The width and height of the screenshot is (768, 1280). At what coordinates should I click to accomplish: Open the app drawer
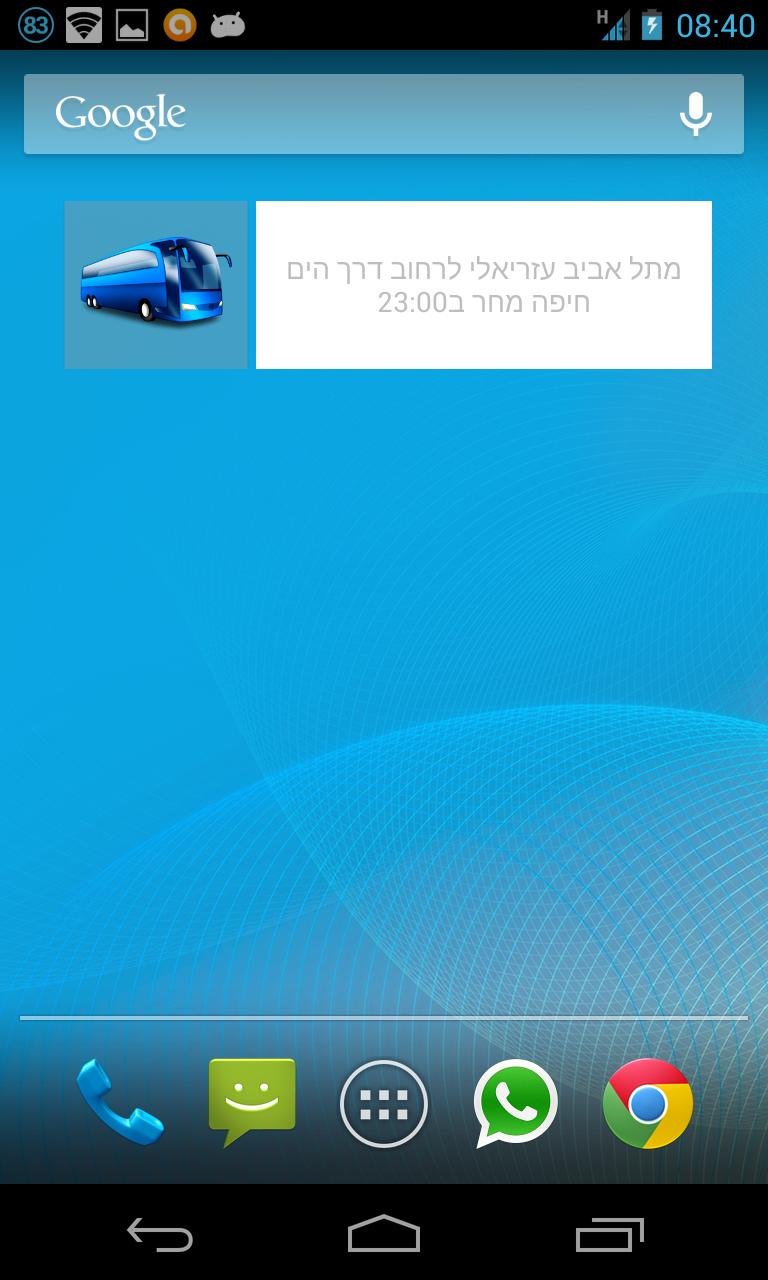[x=383, y=1103]
